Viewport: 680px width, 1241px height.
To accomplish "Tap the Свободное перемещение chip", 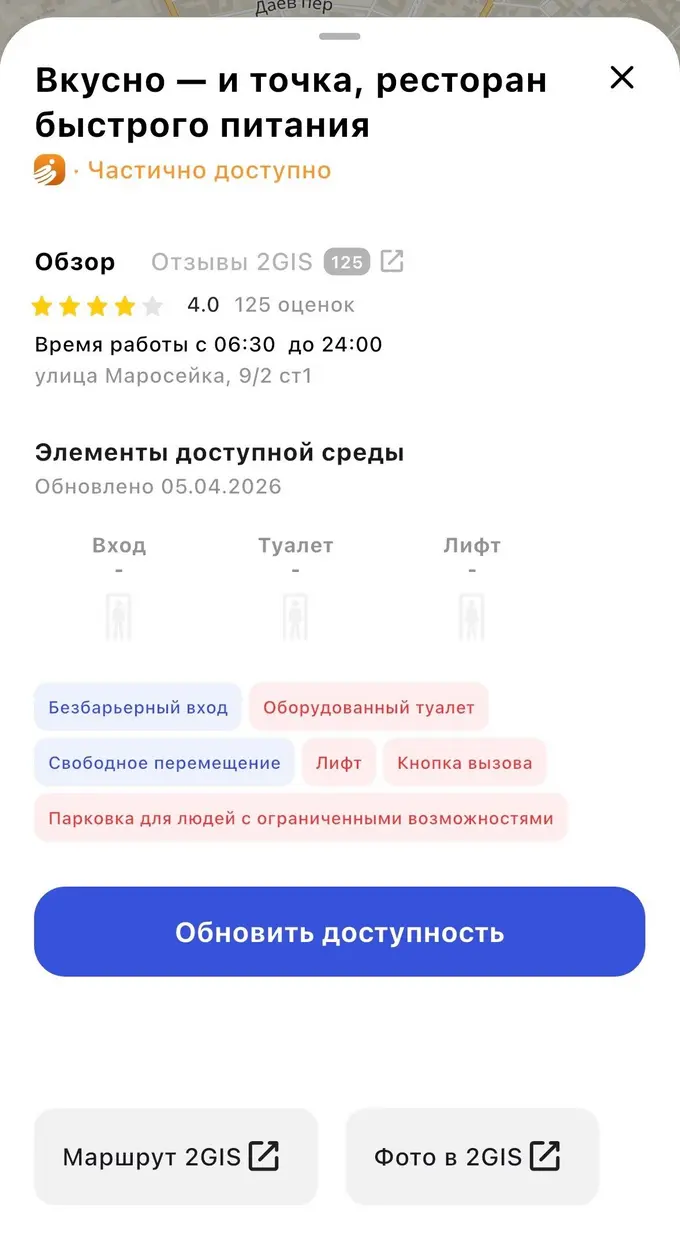I will [164, 763].
